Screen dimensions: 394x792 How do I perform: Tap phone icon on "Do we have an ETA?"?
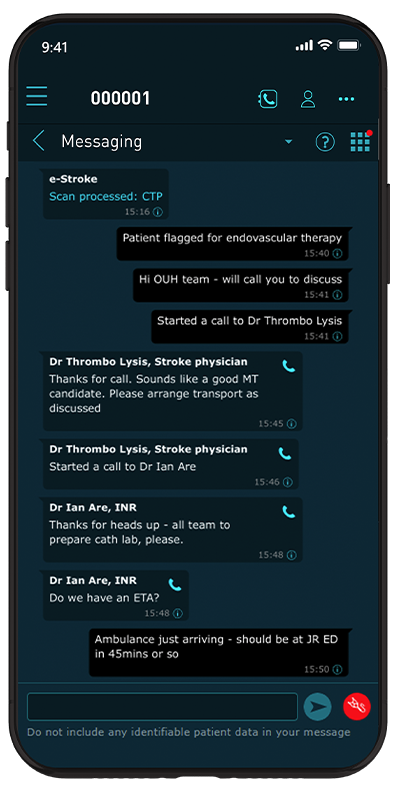tap(175, 585)
